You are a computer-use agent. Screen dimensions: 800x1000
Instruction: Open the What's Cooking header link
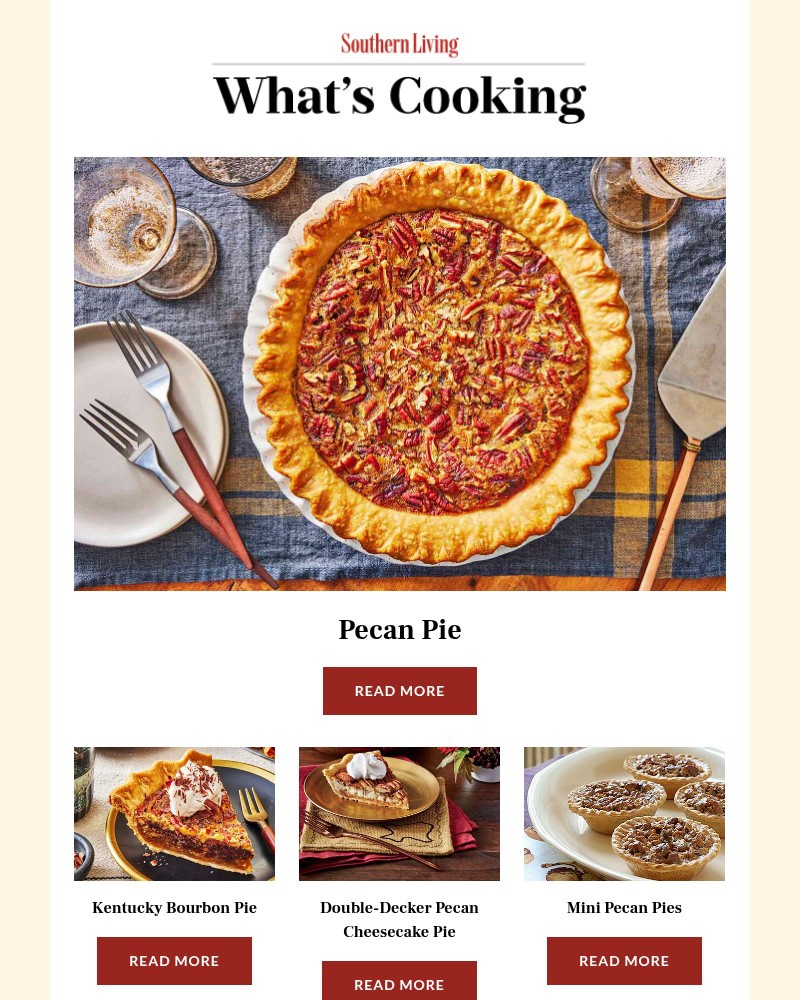point(399,95)
